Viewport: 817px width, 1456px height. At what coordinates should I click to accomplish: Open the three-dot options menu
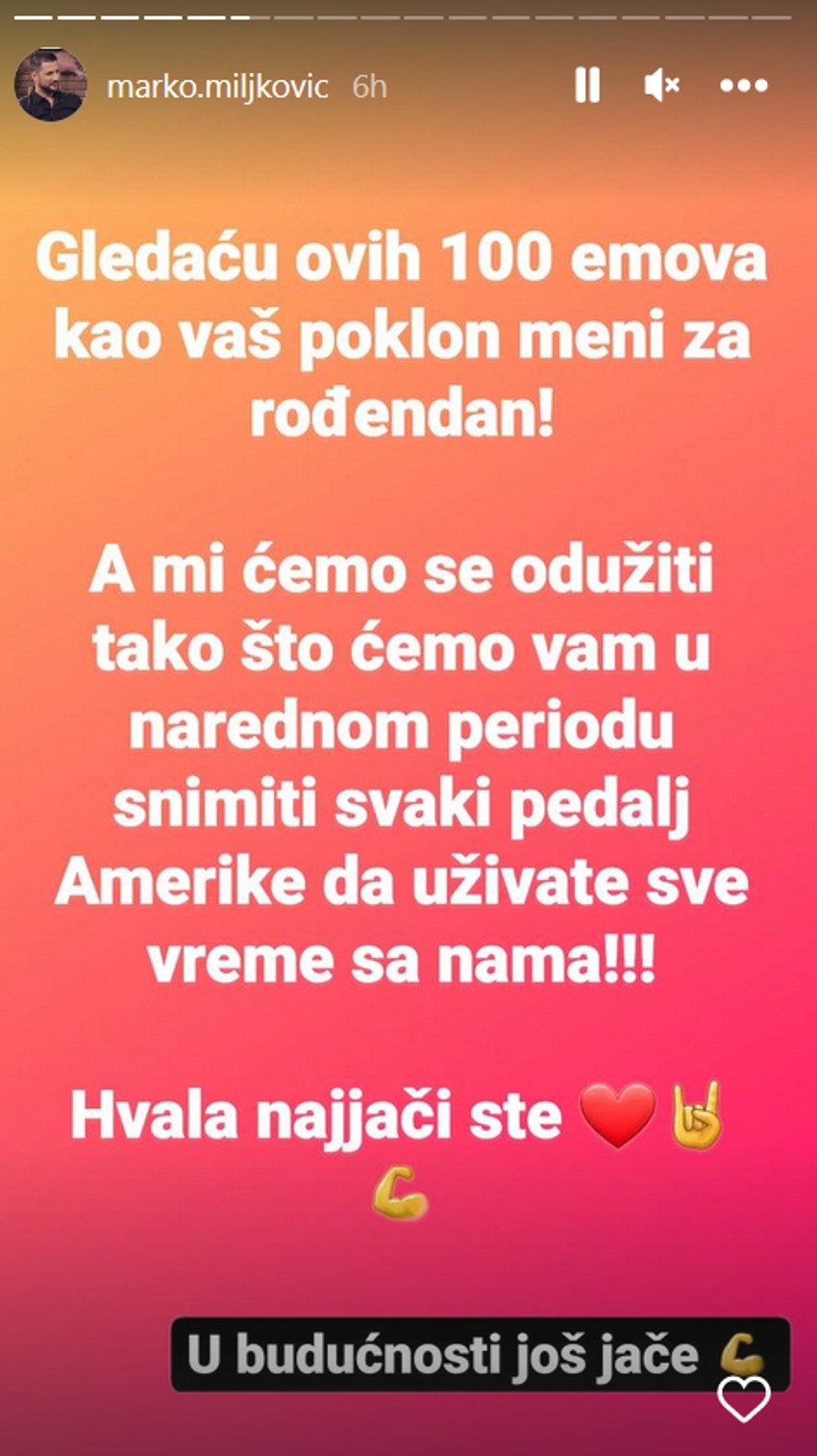[743, 86]
